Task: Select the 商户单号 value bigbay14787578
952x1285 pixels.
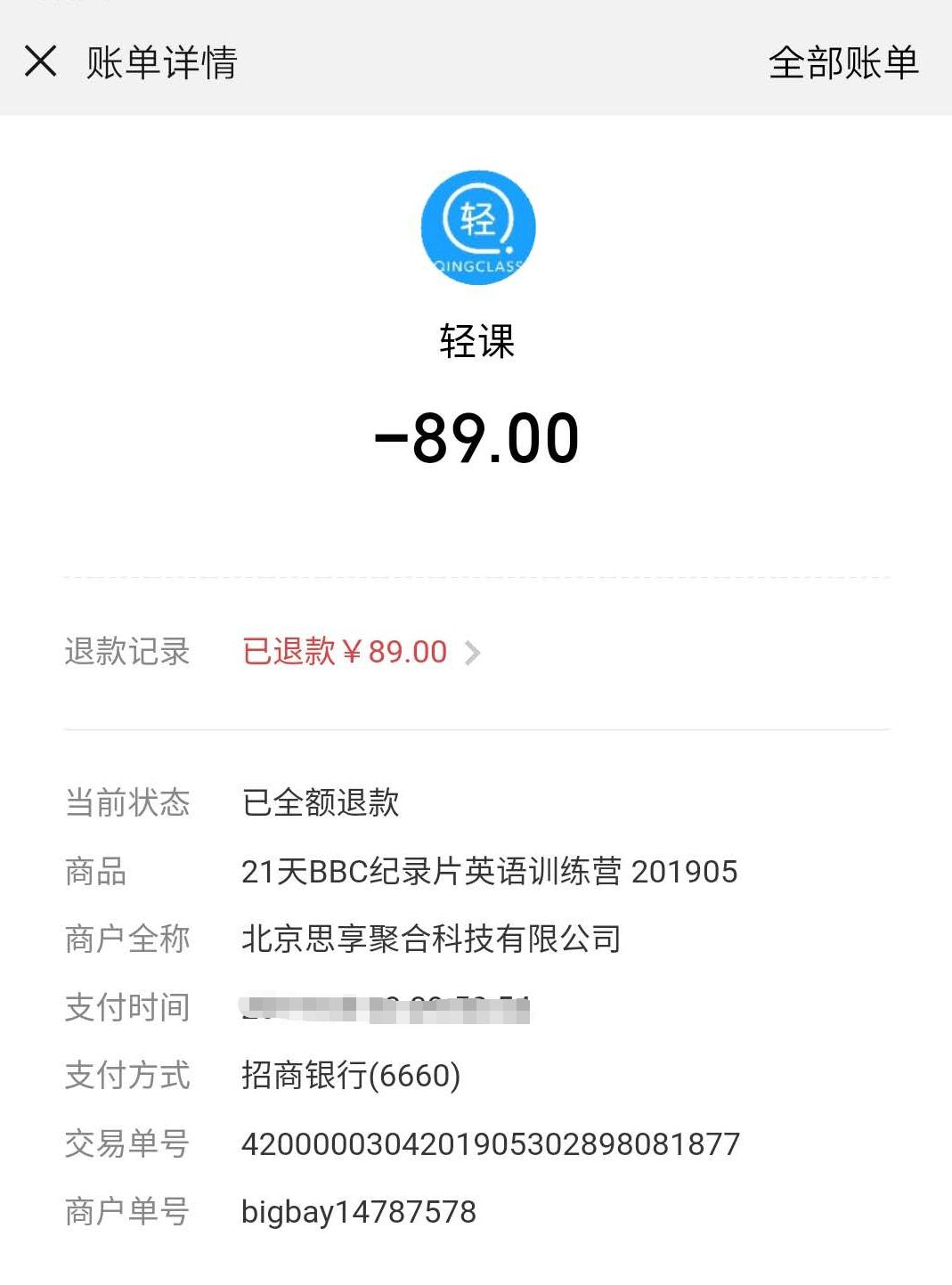Action: pos(360,1212)
